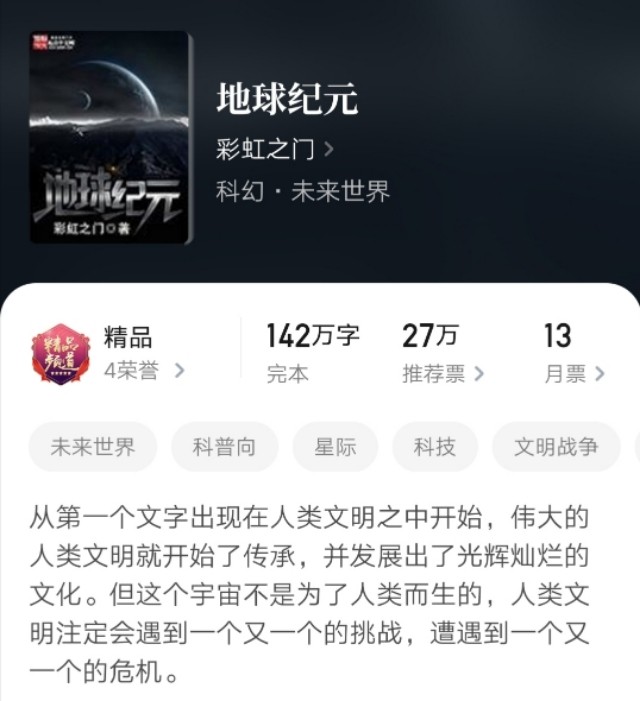This screenshot has height=701, width=640.
Task: Select the 未来世界 tag chip
Action: coord(93,447)
